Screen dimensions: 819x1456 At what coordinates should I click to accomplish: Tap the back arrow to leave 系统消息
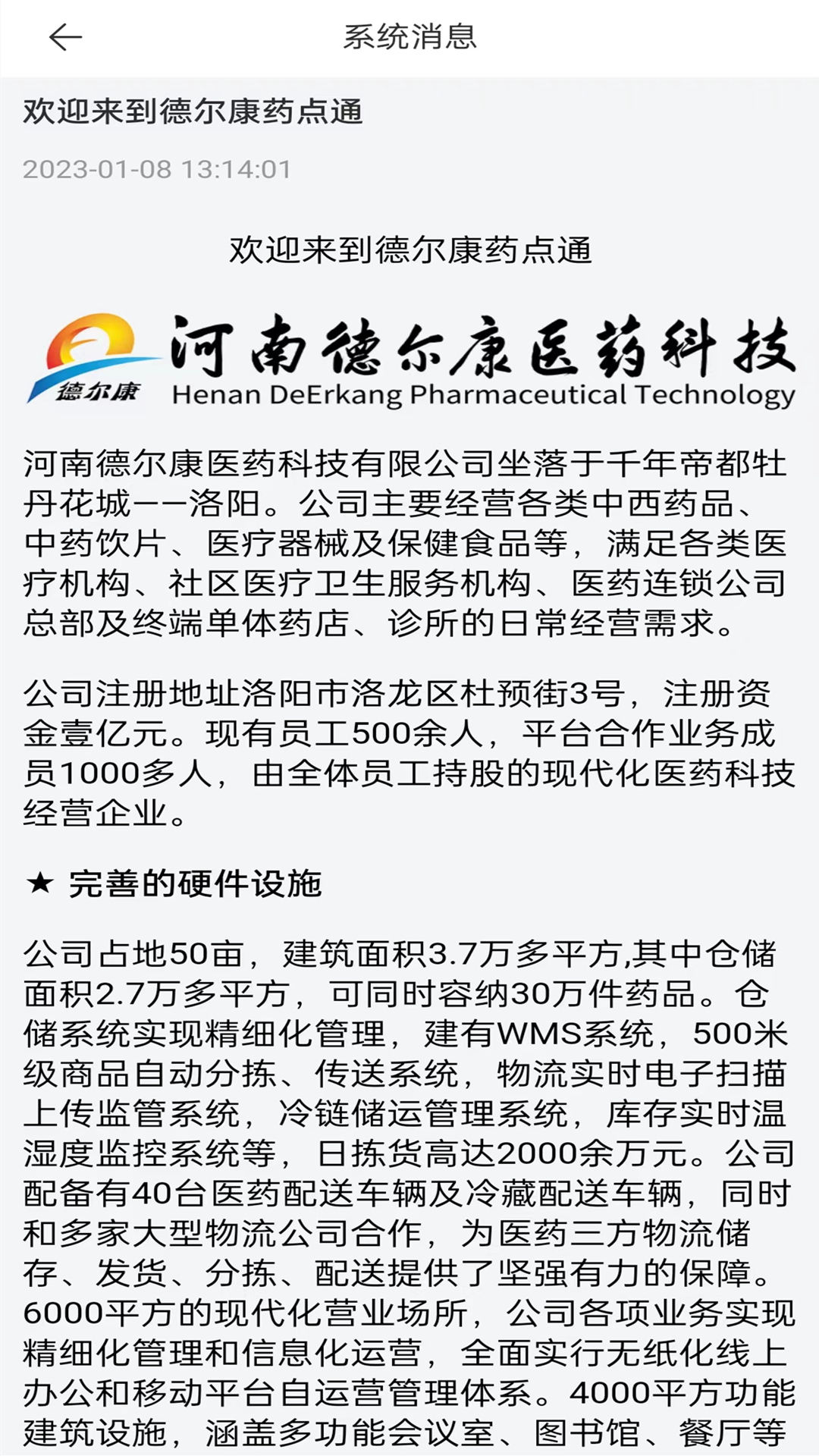tap(63, 36)
